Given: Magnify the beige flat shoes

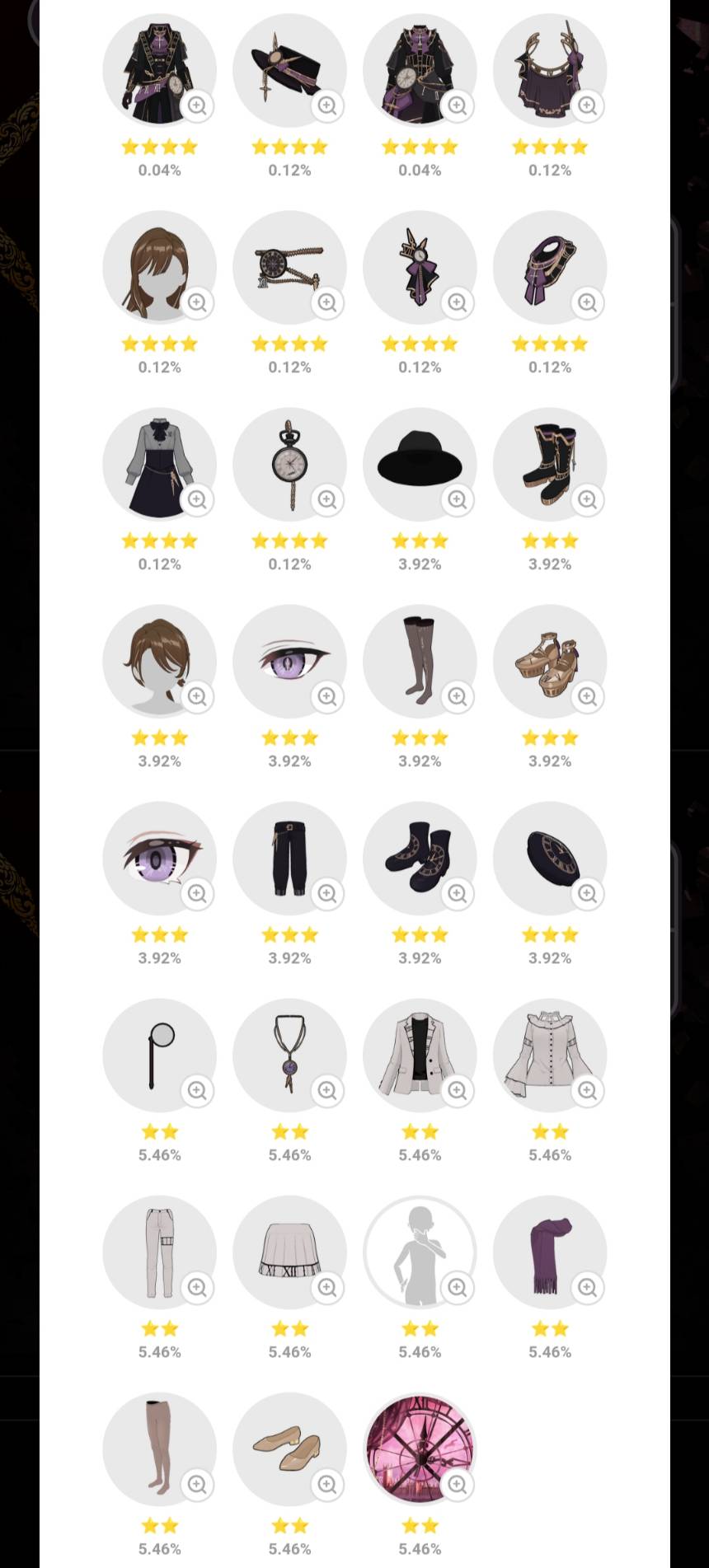Looking at the screenshot, I should (x=327, y=1484).
